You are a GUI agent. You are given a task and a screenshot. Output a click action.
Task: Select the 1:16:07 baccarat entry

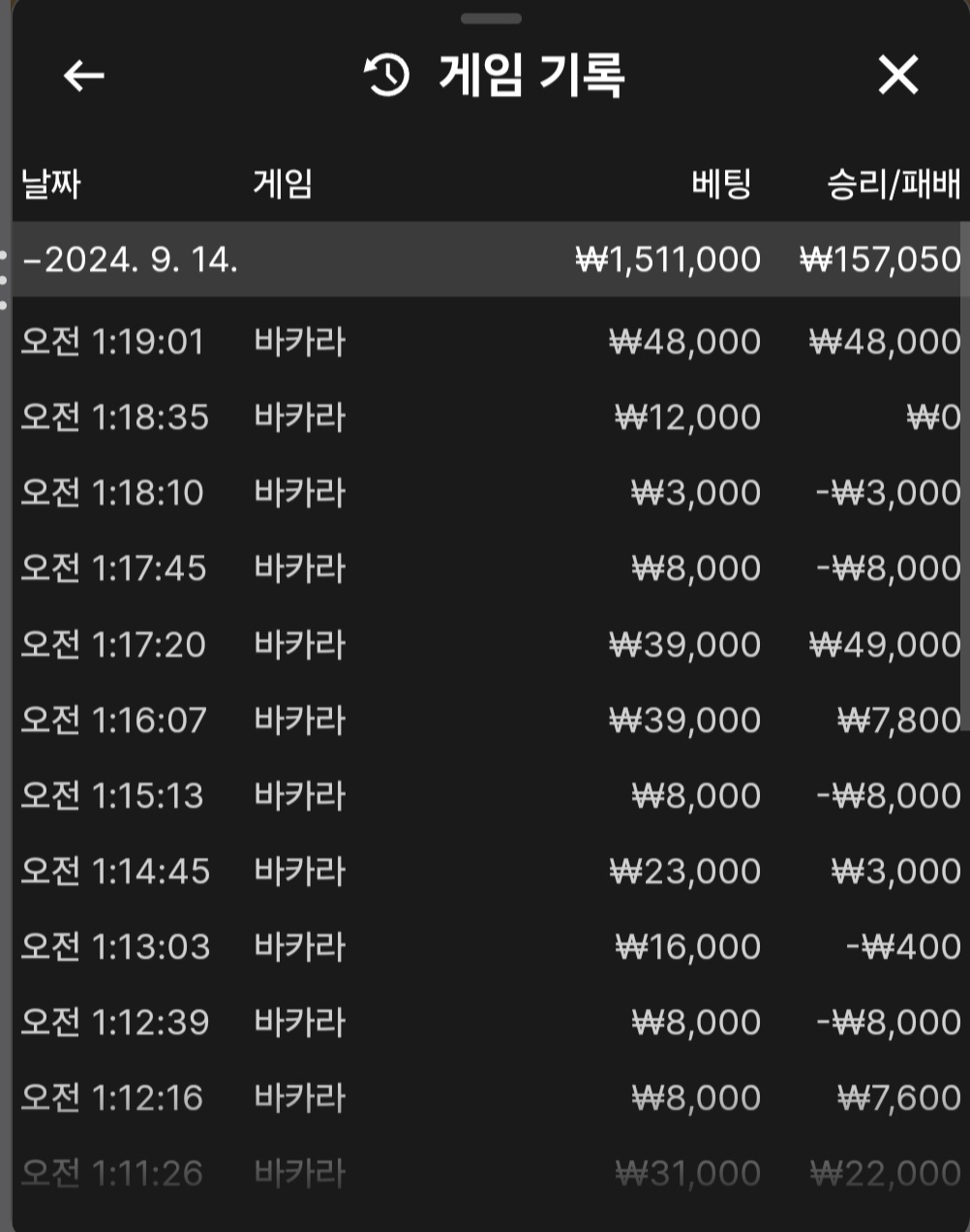(x=484, y=720)
